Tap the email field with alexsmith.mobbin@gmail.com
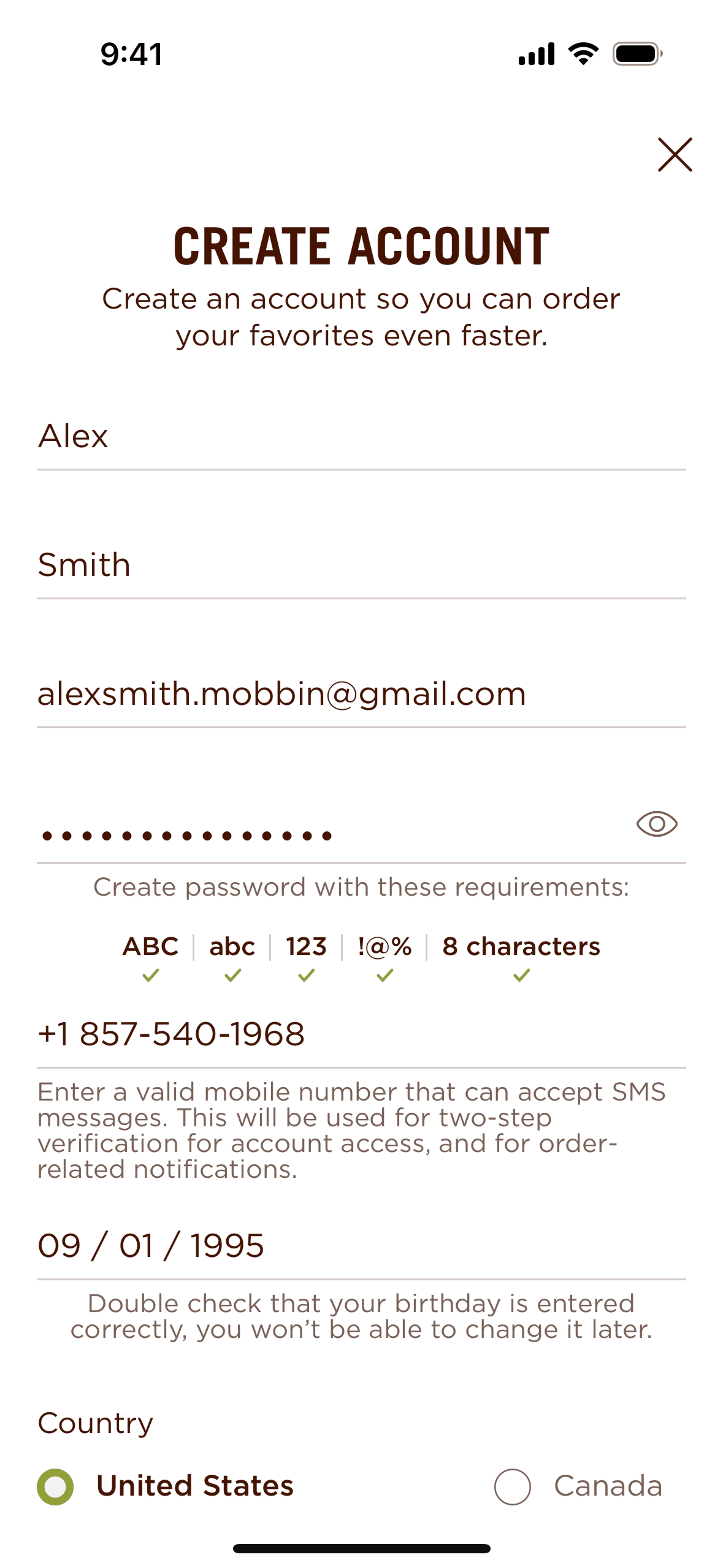723x1568 pixels. (361, 694)
